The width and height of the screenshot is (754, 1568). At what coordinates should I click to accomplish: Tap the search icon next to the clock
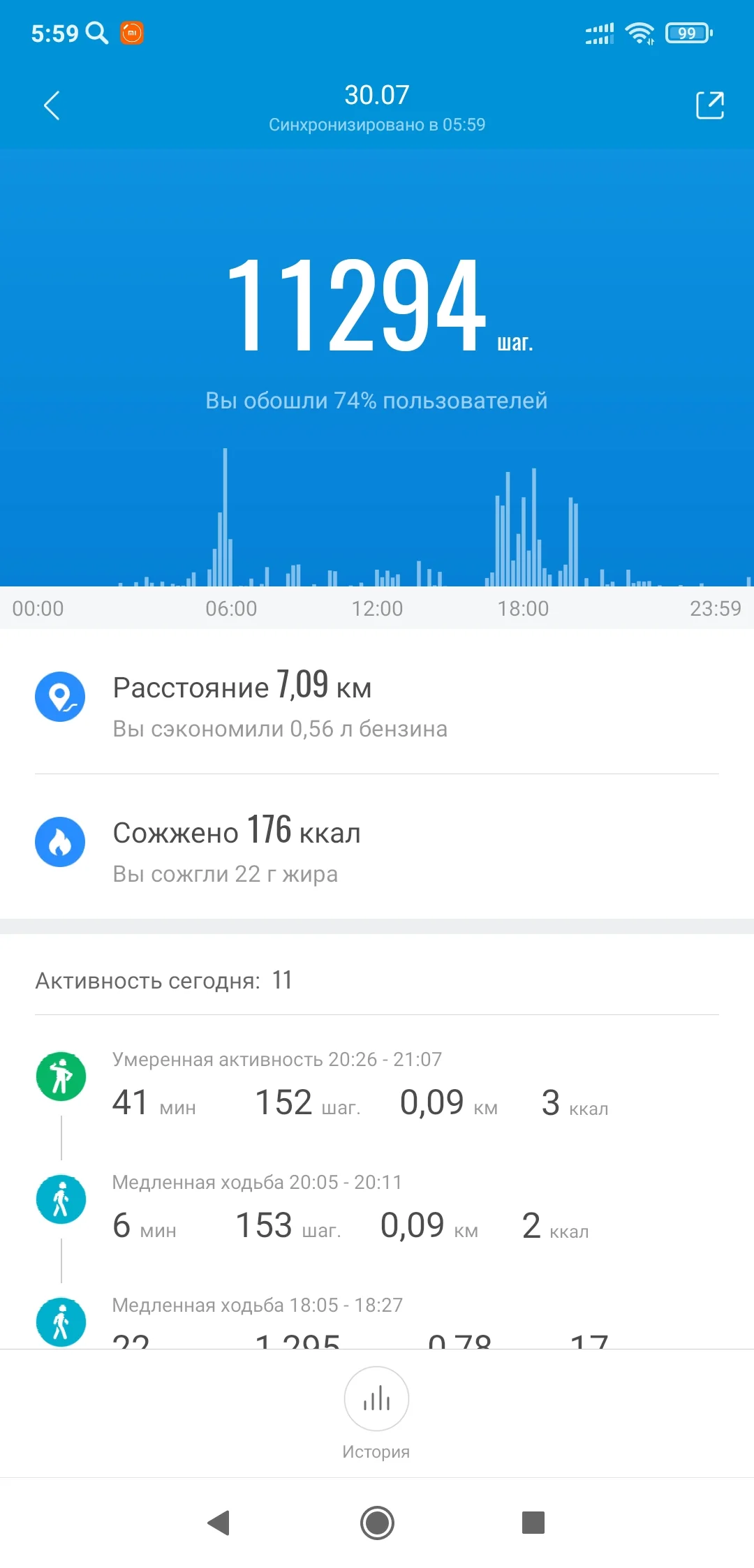point(96,33)
